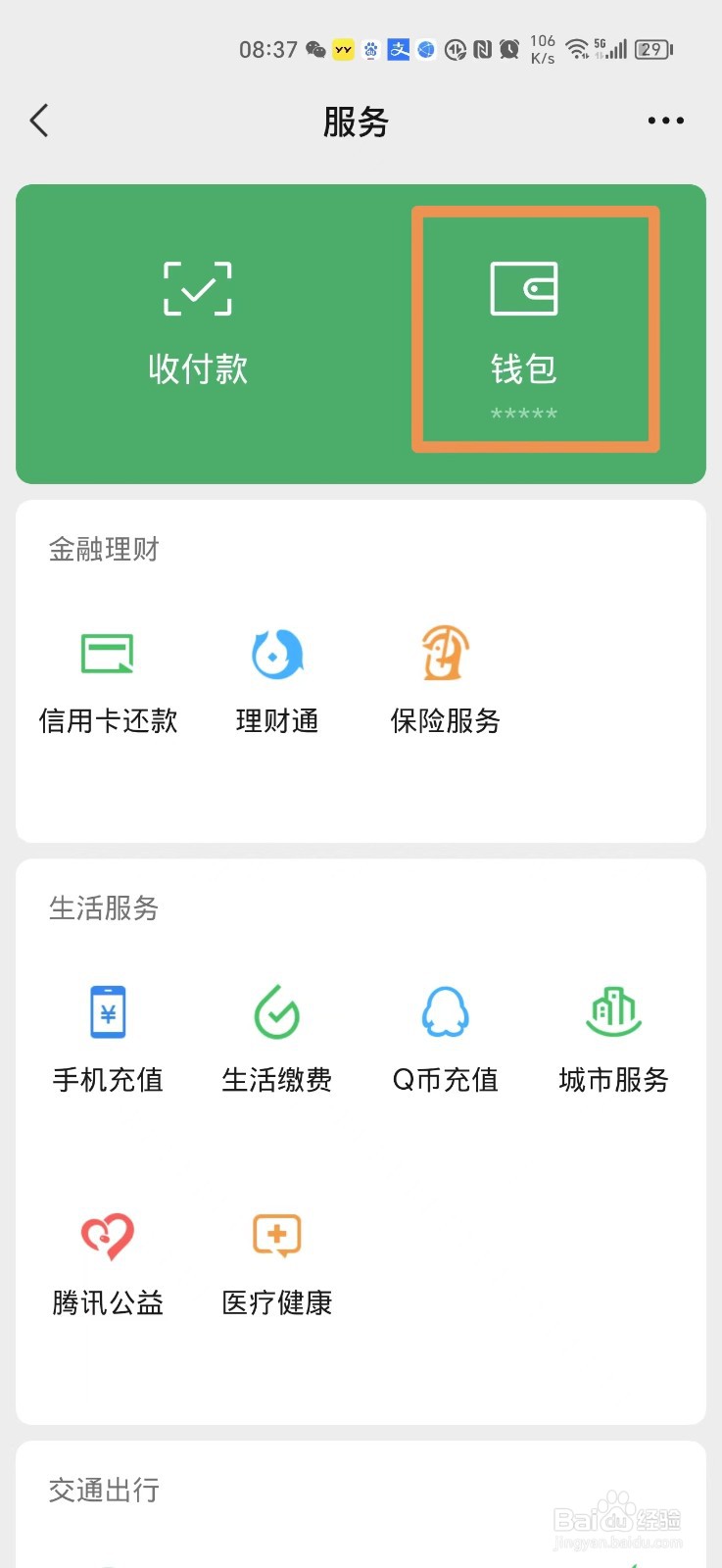Open 腾讯公益 charity

[108, 1264]
